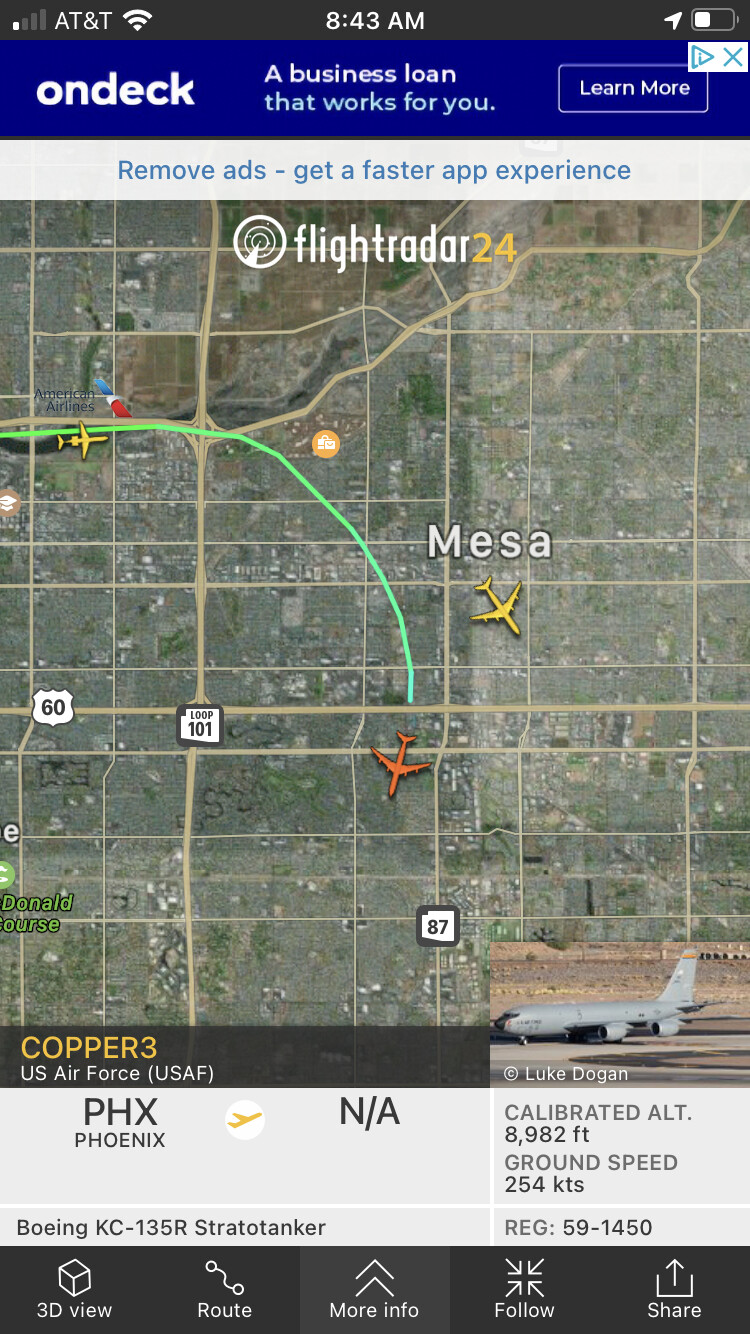Open the ad info triangle icon
This screenshot has width=750, height=1334.
coord(704,57)
